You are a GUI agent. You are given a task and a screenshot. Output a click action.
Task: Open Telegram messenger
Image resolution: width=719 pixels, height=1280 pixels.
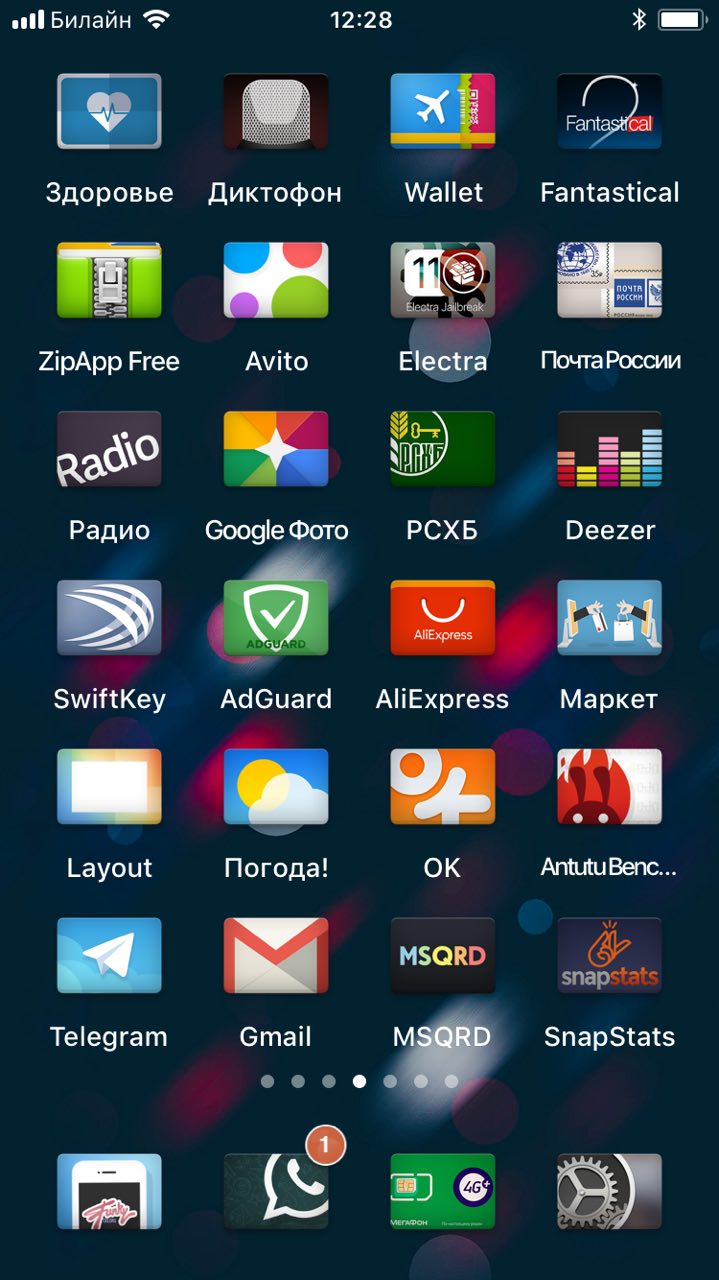[x=109, y=956]
